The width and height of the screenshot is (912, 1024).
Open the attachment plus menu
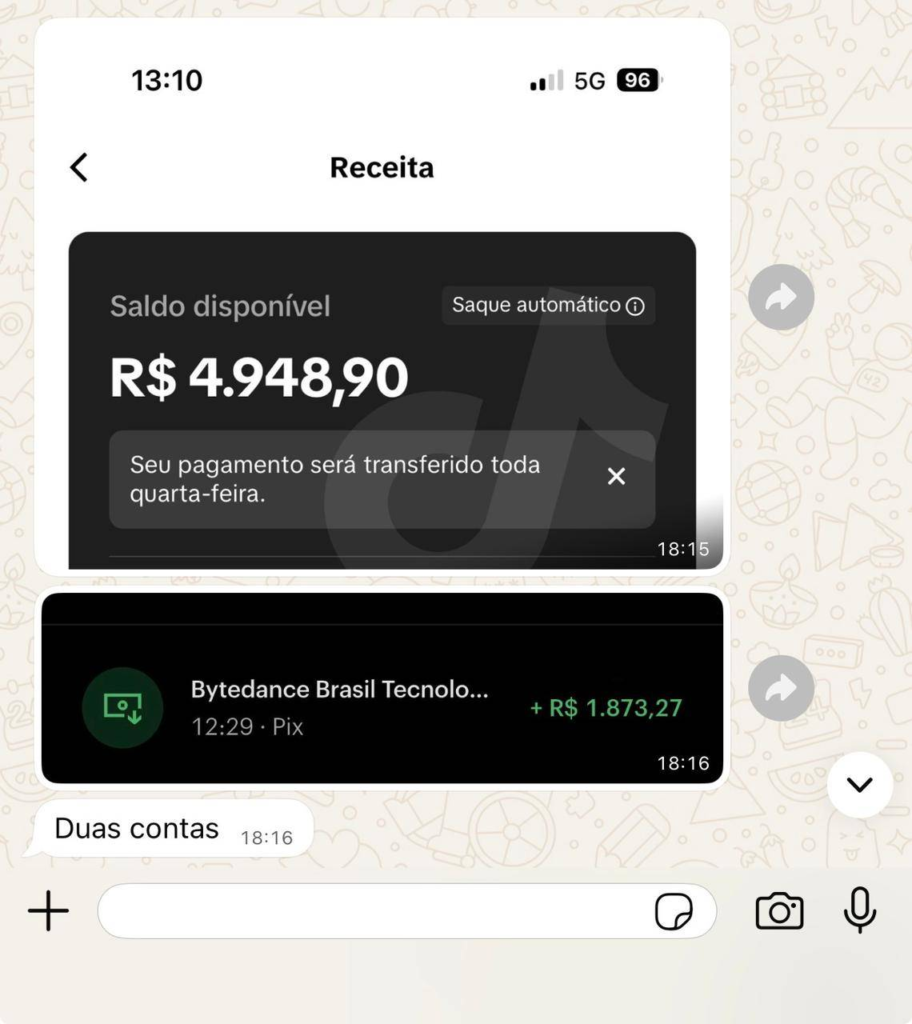tap(48, 911)
